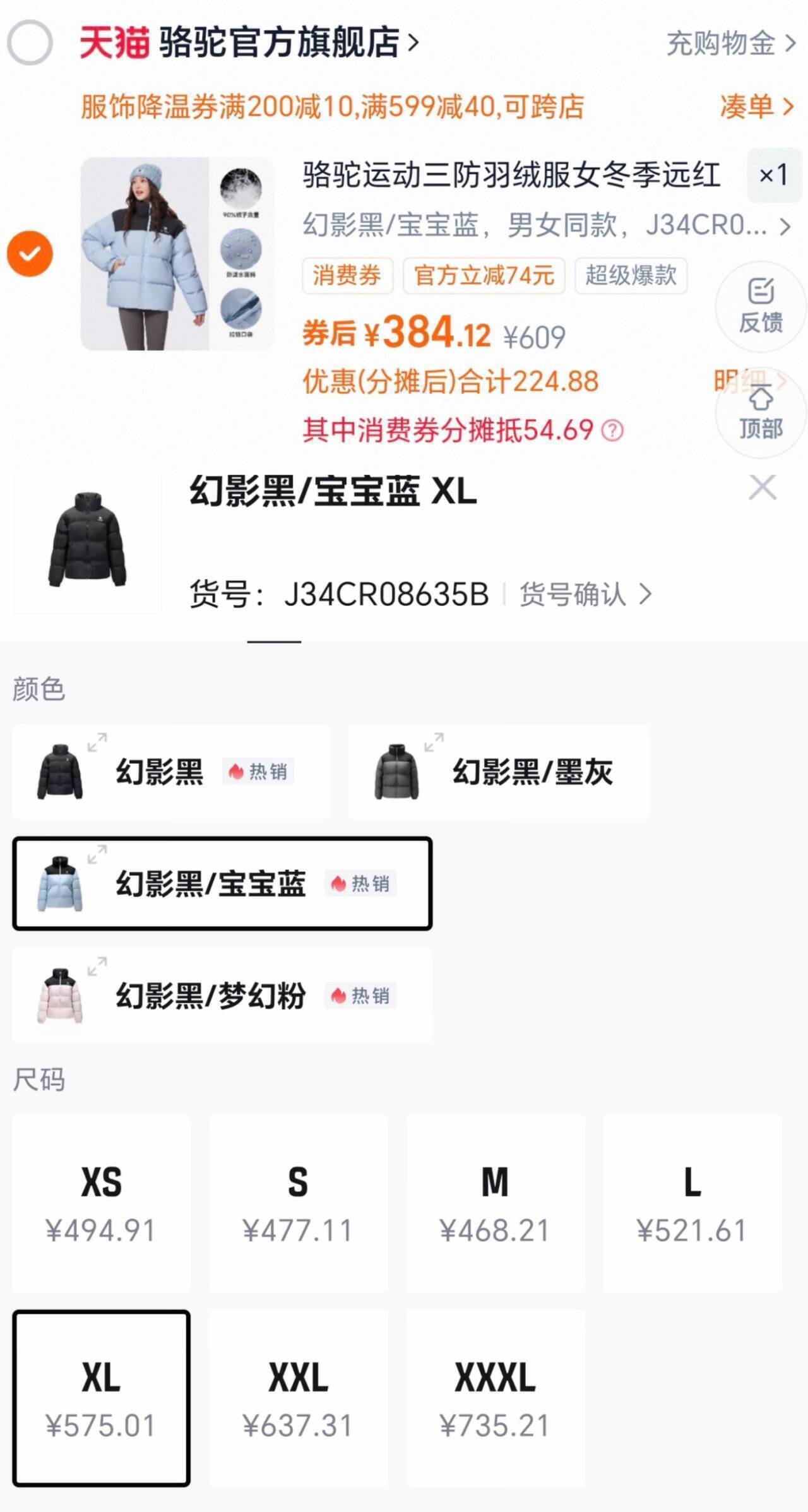This screenshot has width=808, height=1512.
Task: Choose size S
Action: [298, 1203]
